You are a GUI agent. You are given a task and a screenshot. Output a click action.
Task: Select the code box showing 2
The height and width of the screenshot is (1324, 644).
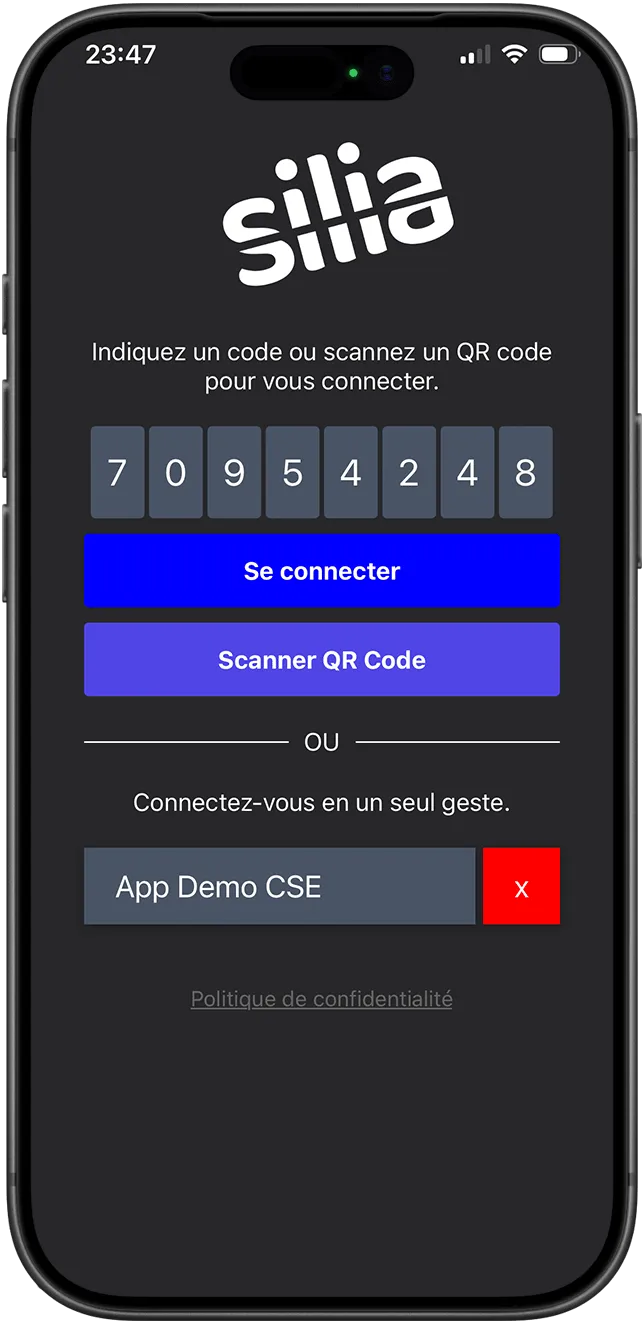pyautogui.click(x=409, y=473)
